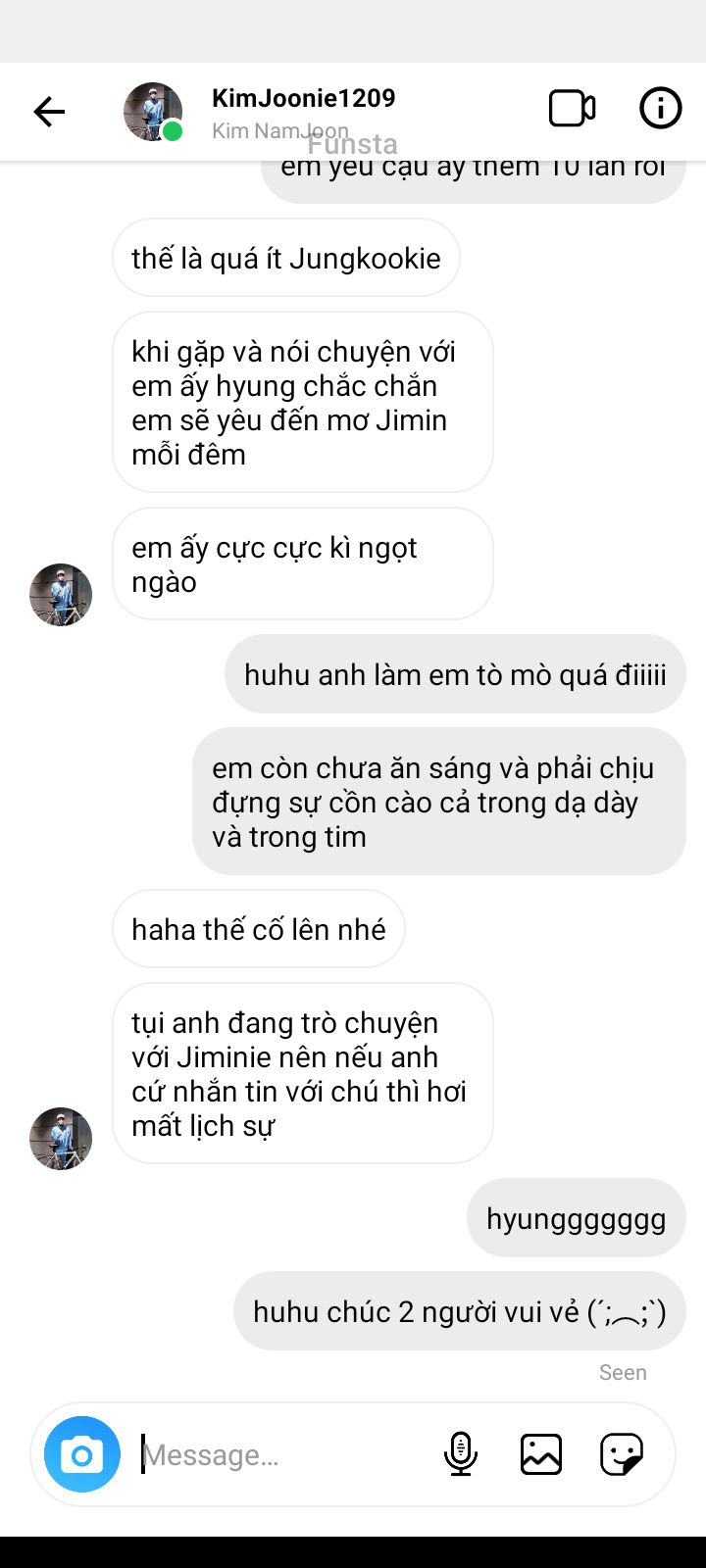
Task: Open the sticker picker
Action: pyautogui.click(x=622, y=1454)
